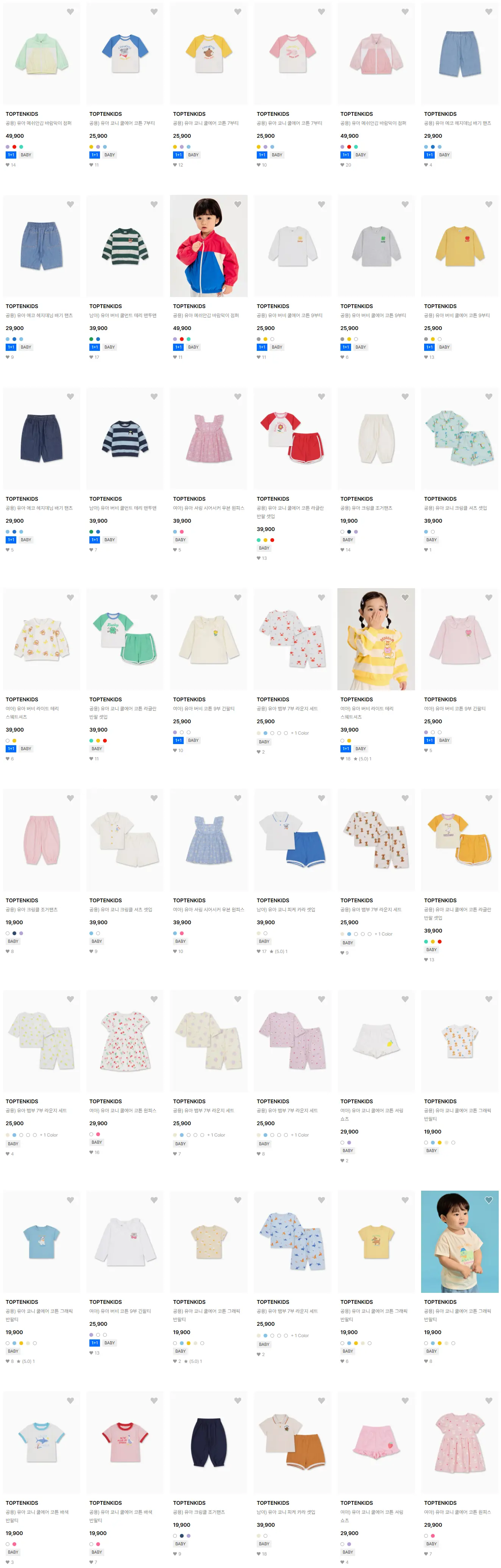501x1568 pixels.
Task: Open the blue shark print pajama set
Action: (x=292, y=1242)
